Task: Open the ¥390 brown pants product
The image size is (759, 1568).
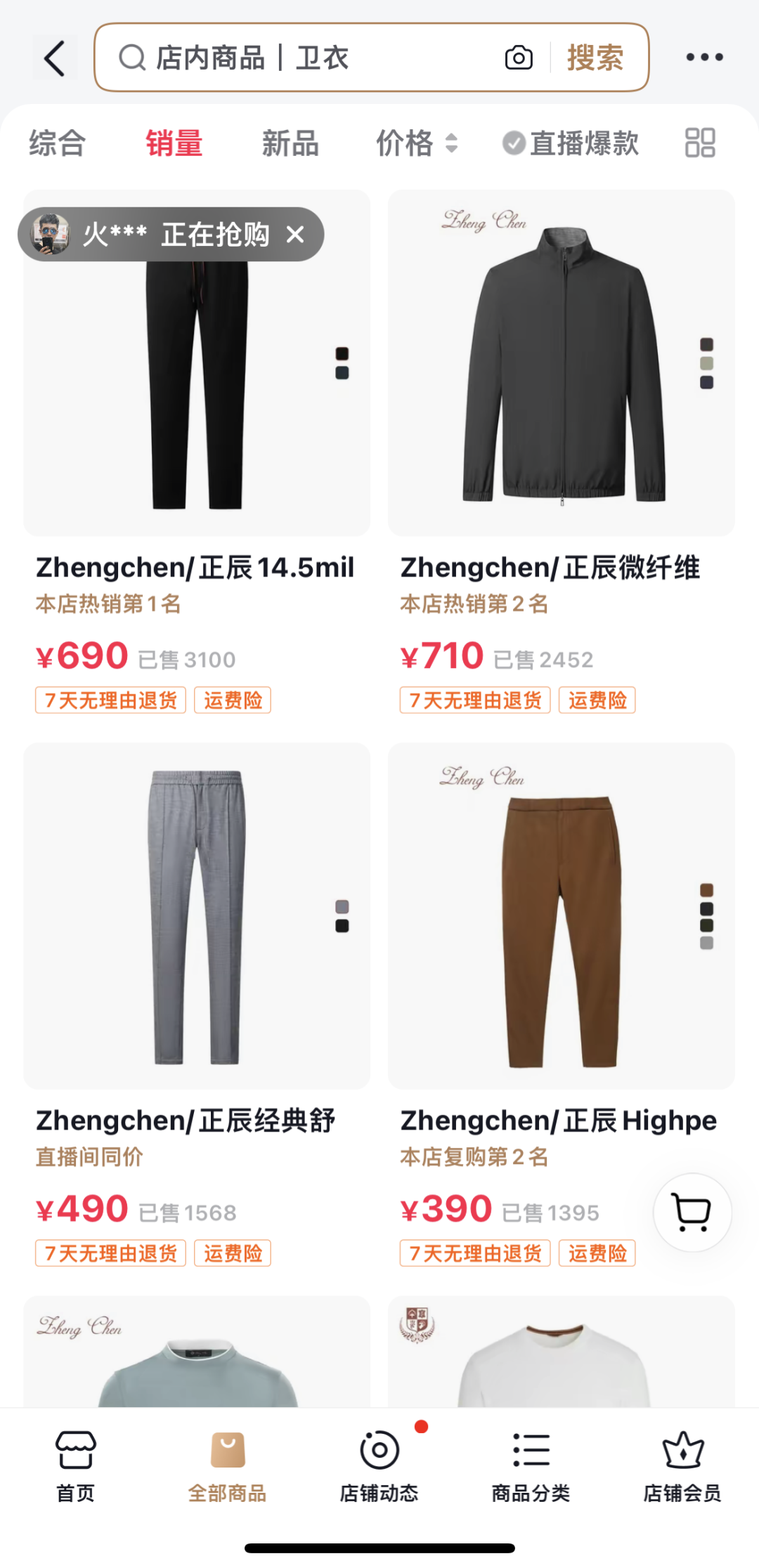Action: [x=561, y=916]
